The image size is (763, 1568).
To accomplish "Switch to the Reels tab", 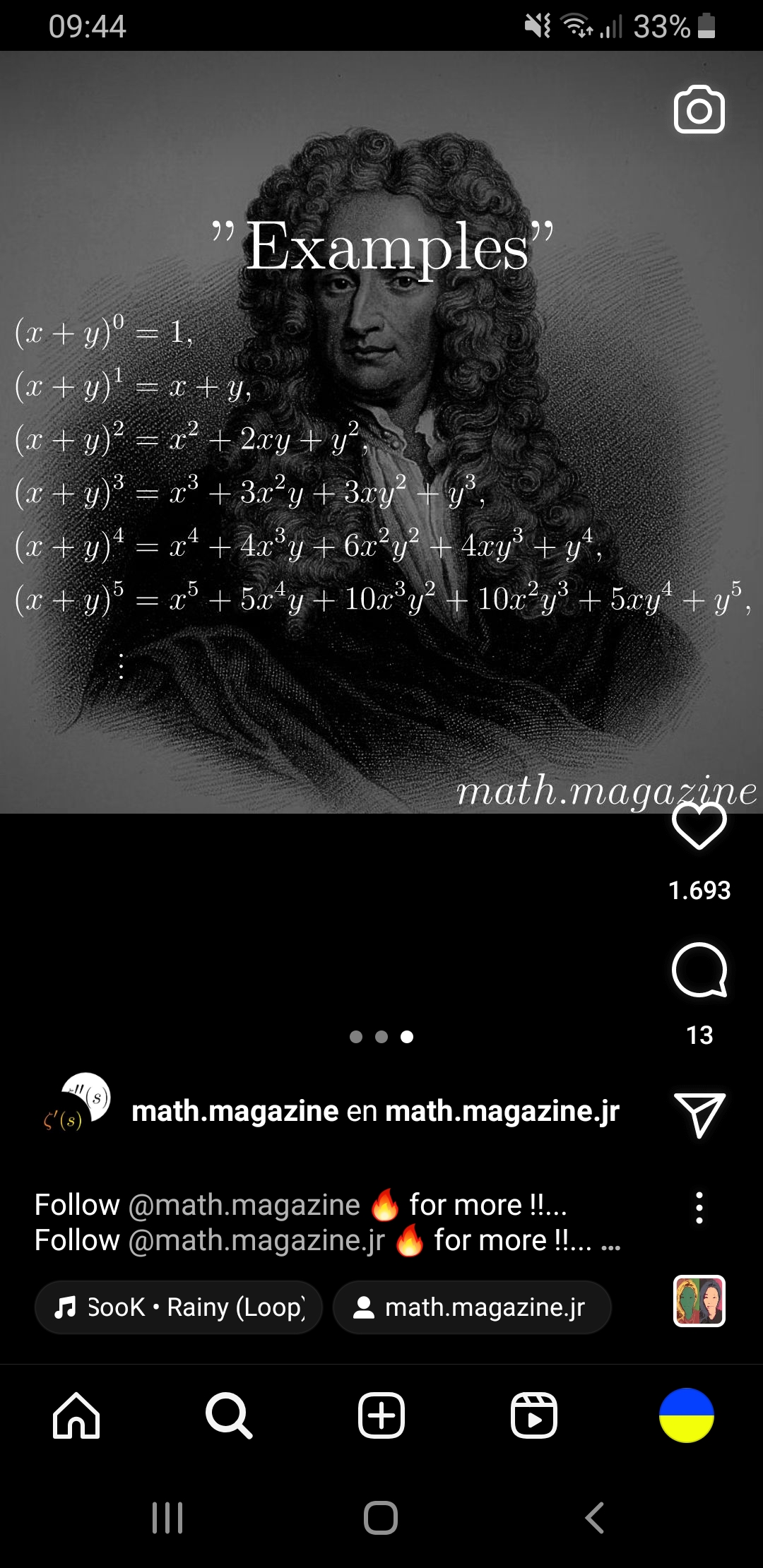I will click(533, 1415).
